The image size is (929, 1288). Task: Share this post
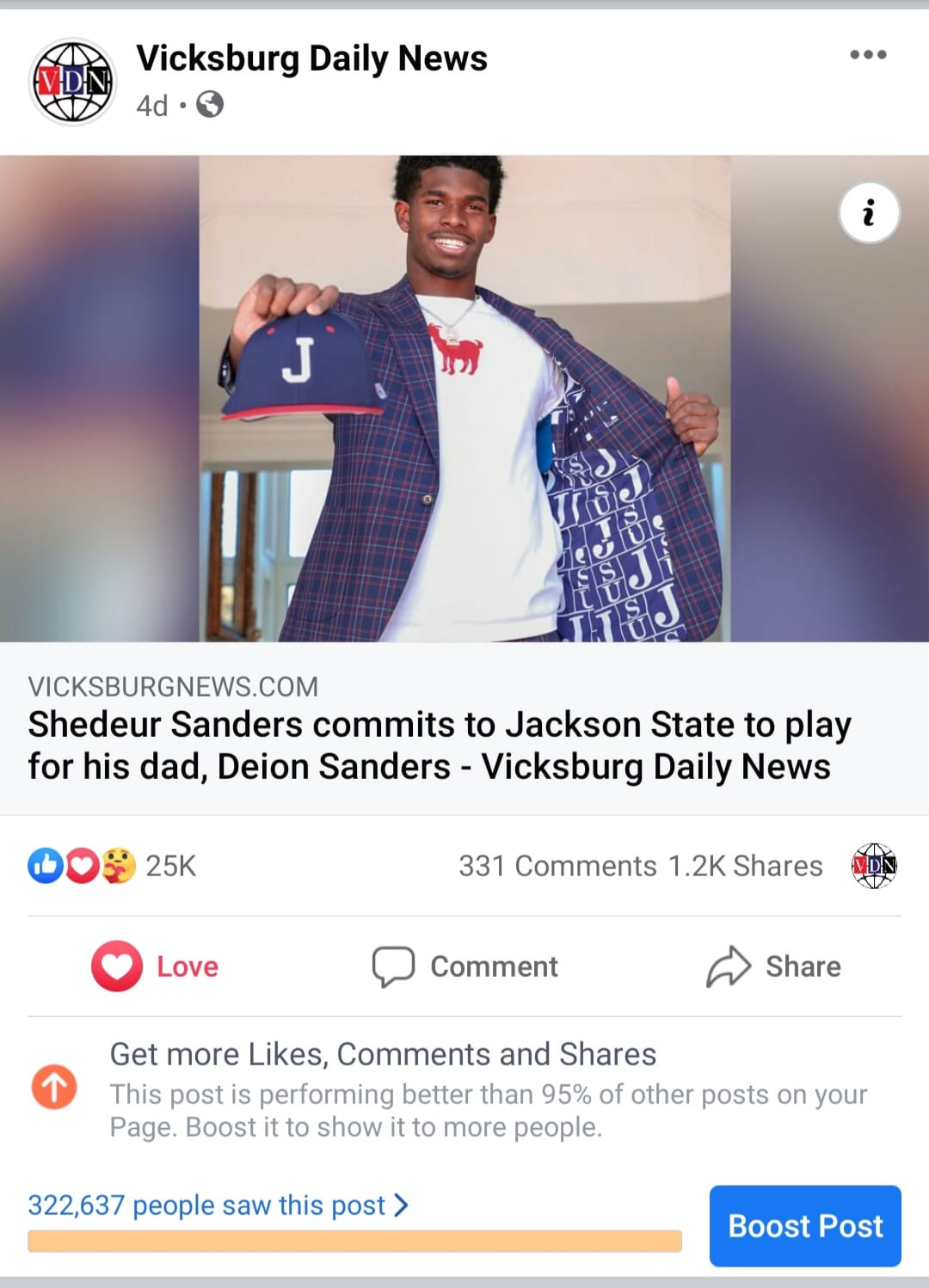point(773,966)
